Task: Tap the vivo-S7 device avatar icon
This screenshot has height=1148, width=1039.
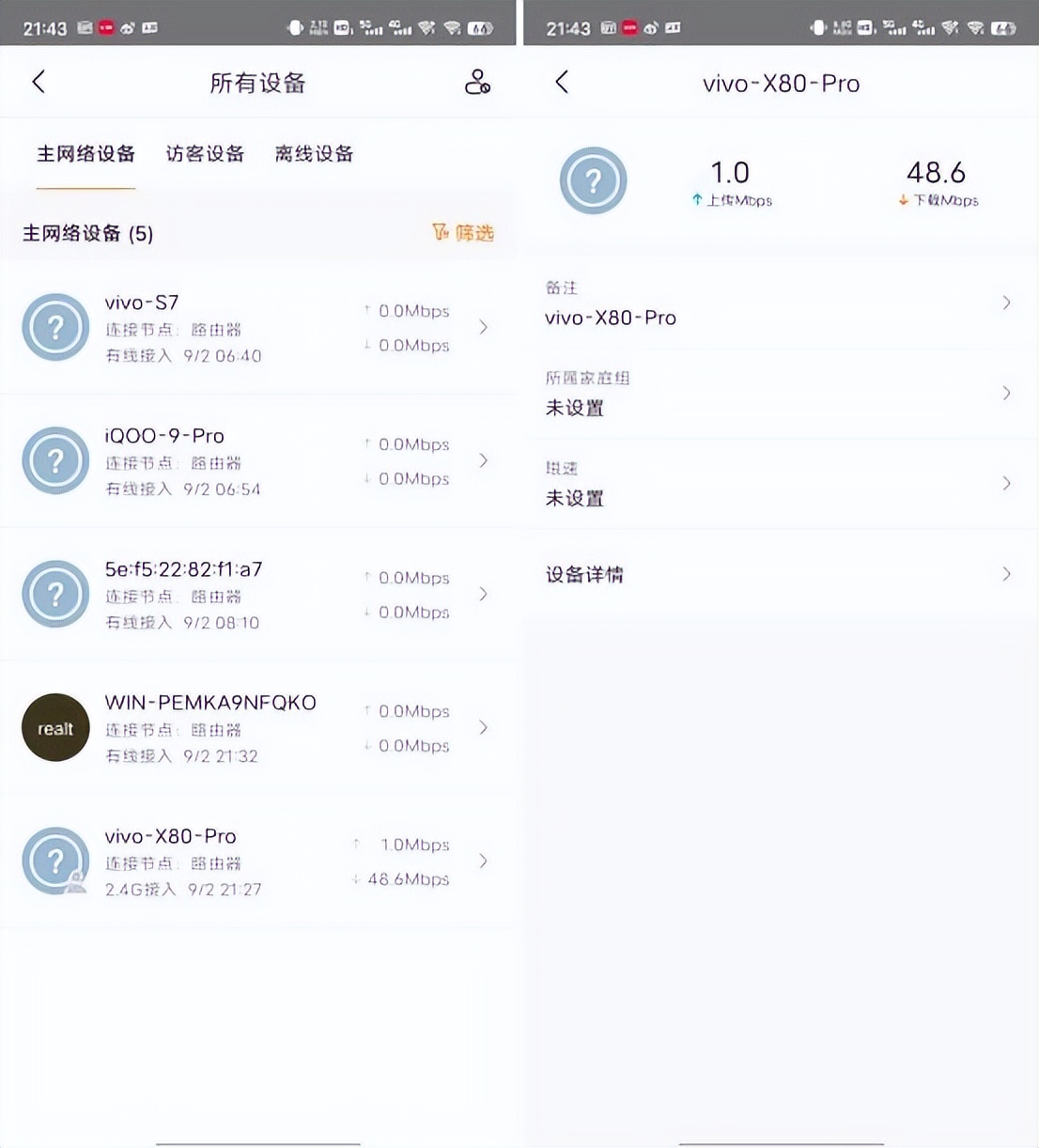Action: click(x=54, y=327)
